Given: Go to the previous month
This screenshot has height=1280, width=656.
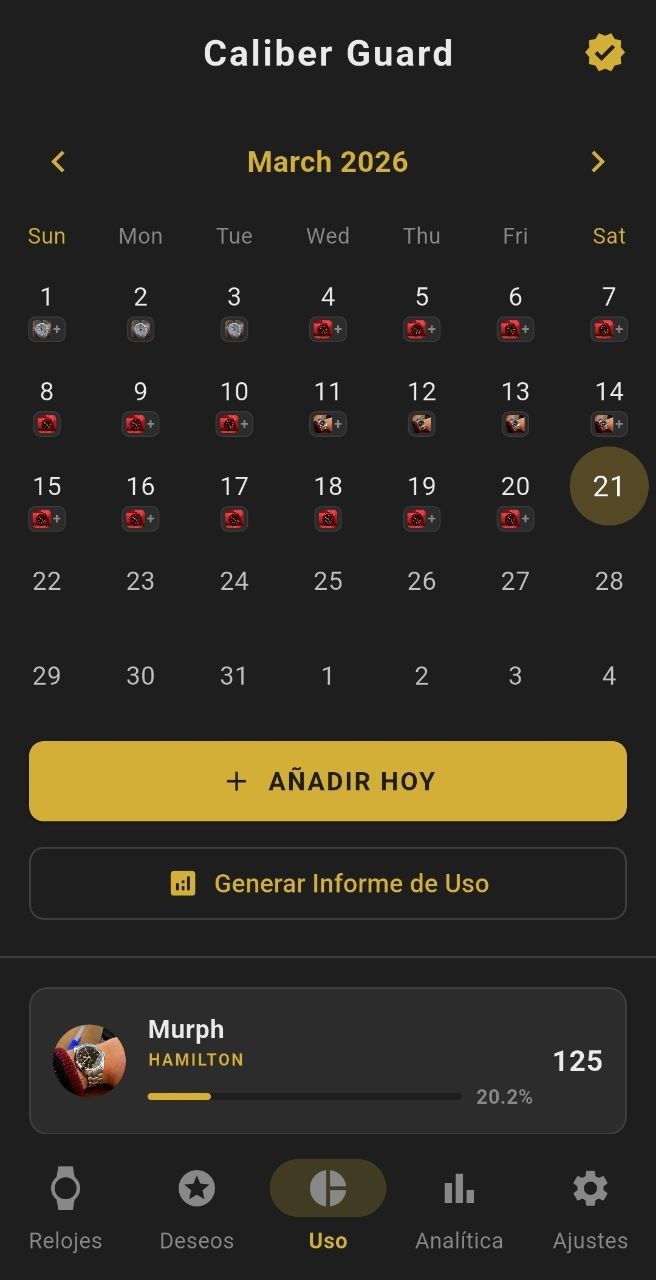Looking at the screenshot, I should tap(58, 162).
